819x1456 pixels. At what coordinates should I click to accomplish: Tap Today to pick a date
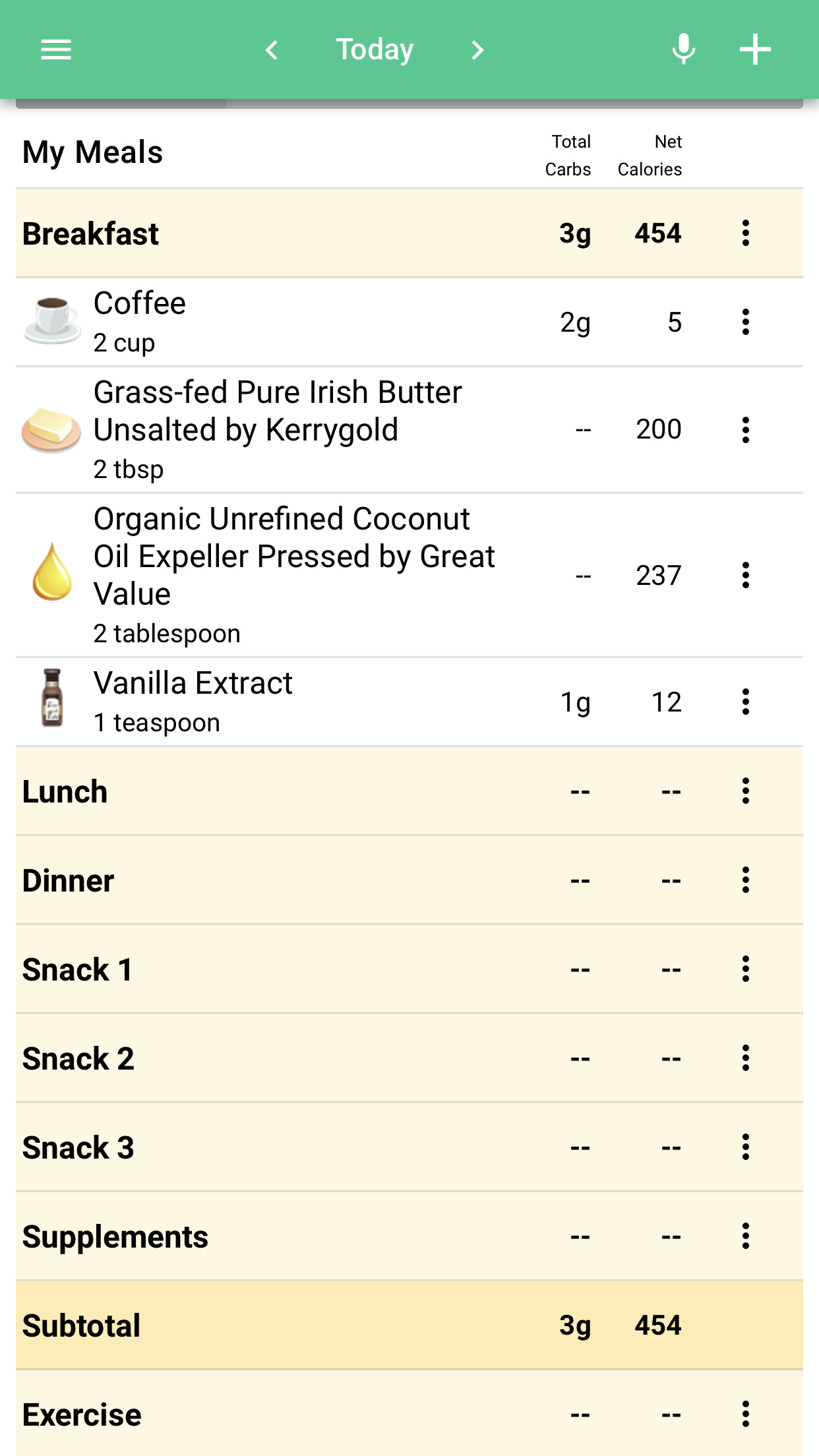point(375,49)
